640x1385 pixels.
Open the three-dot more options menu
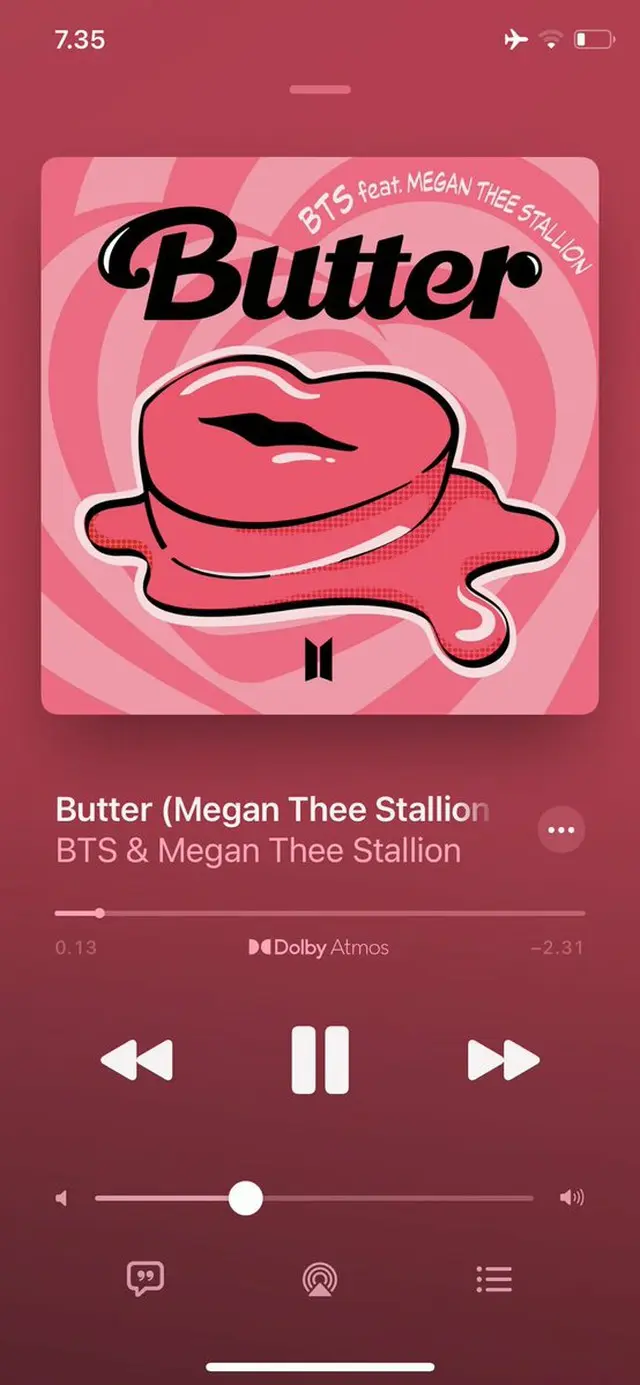click(561, 830)
